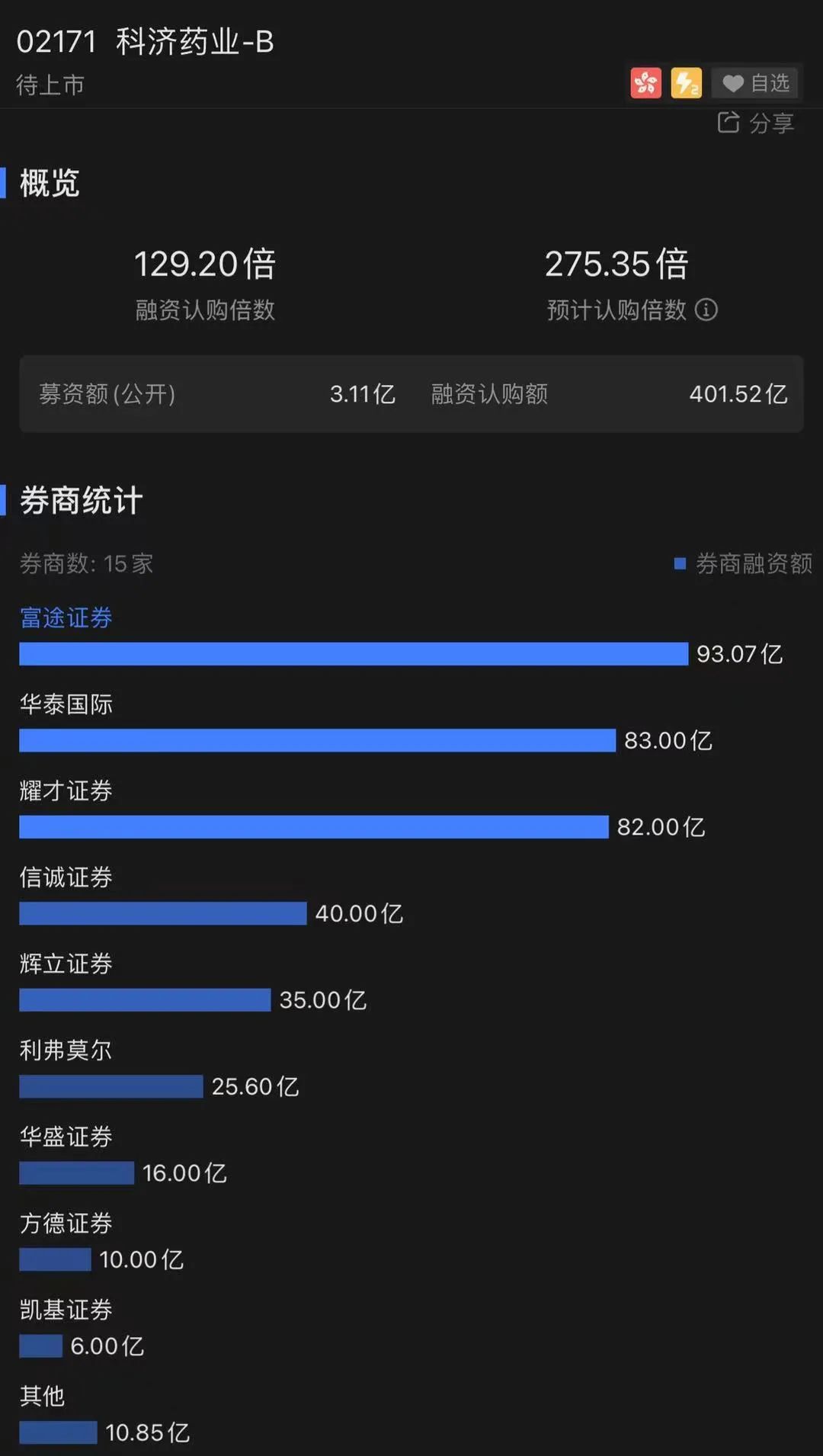Tap the 券商数: 15家 count label
The image size is (823, 1456).
pos(85,564)
